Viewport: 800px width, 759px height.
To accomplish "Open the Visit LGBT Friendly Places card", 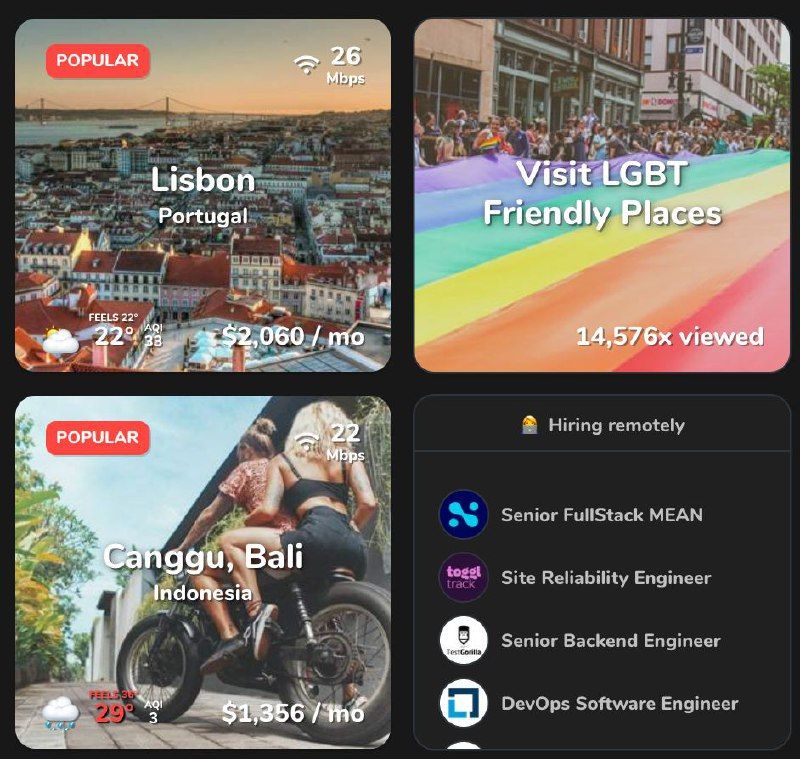I will pos(601,195).
